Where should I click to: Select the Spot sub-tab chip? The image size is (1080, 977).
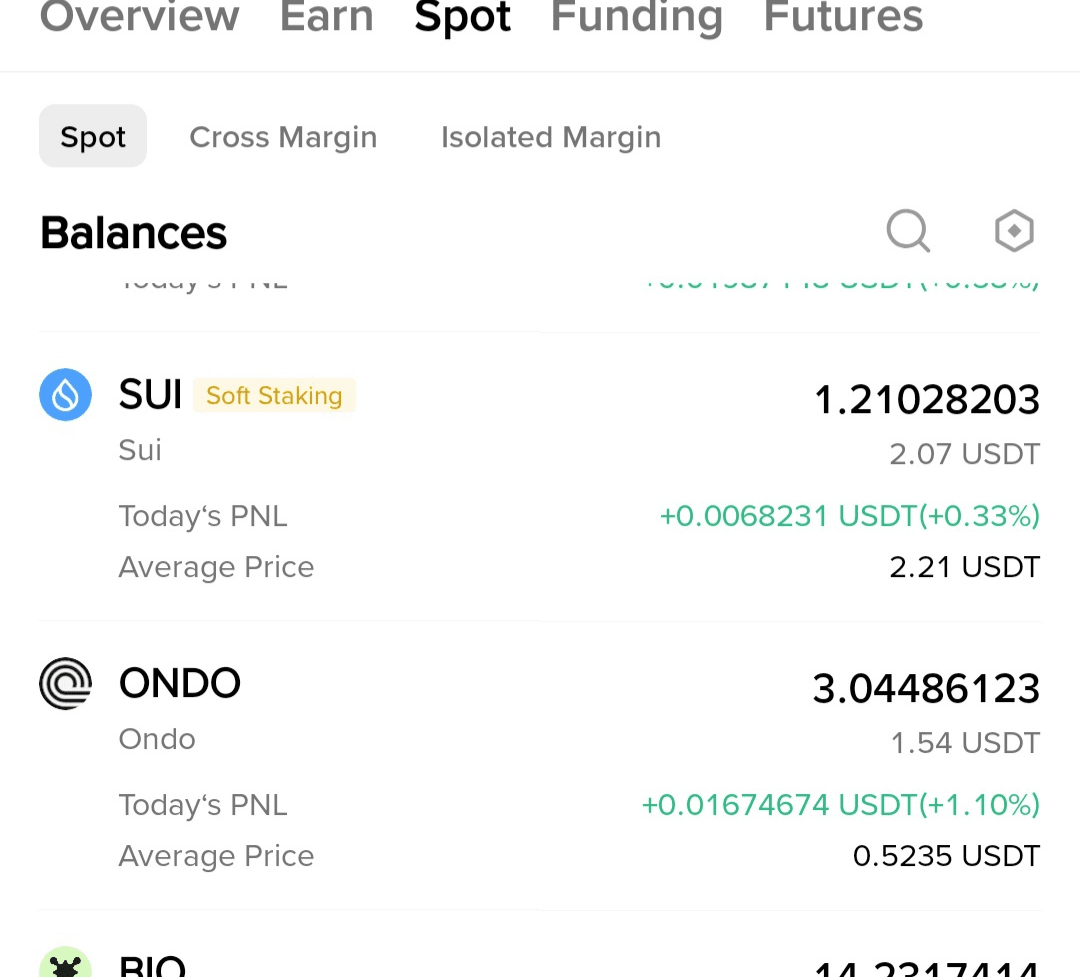click(x=93, y=137)
